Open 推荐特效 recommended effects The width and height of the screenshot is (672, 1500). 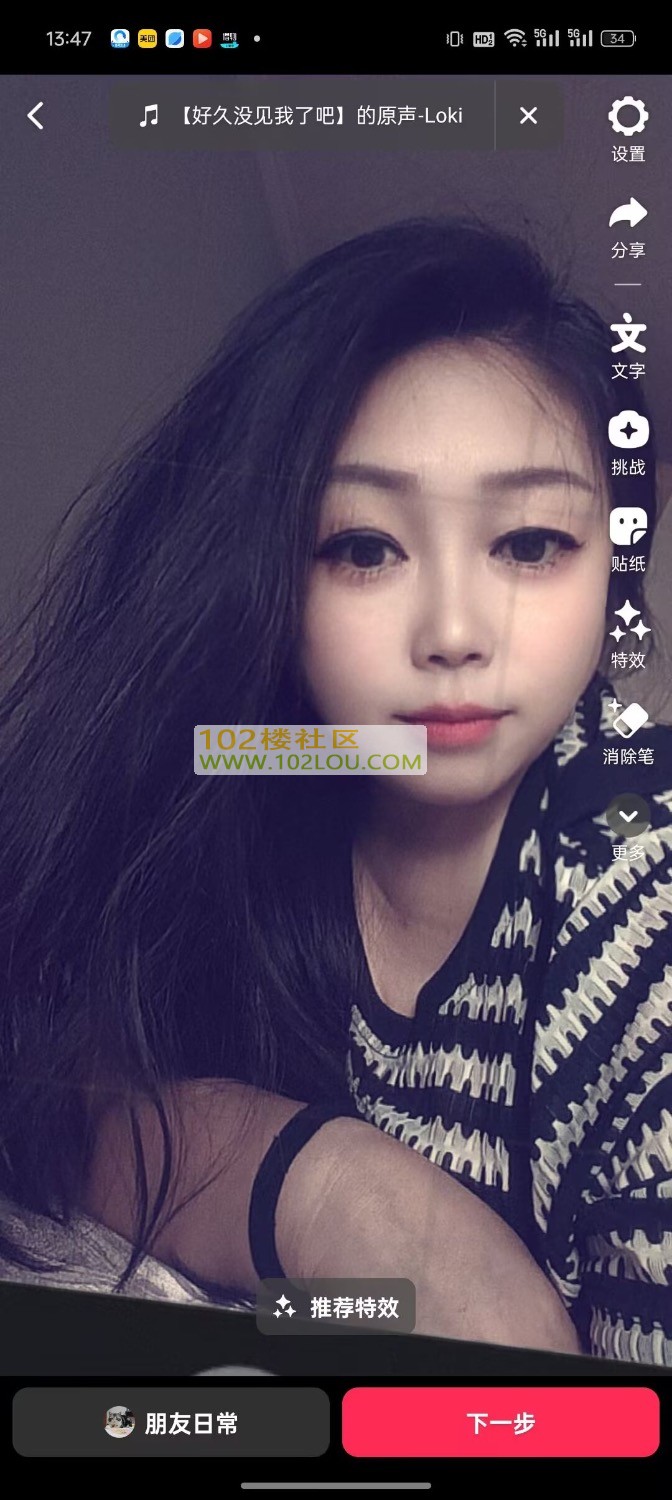(336, 1307)
